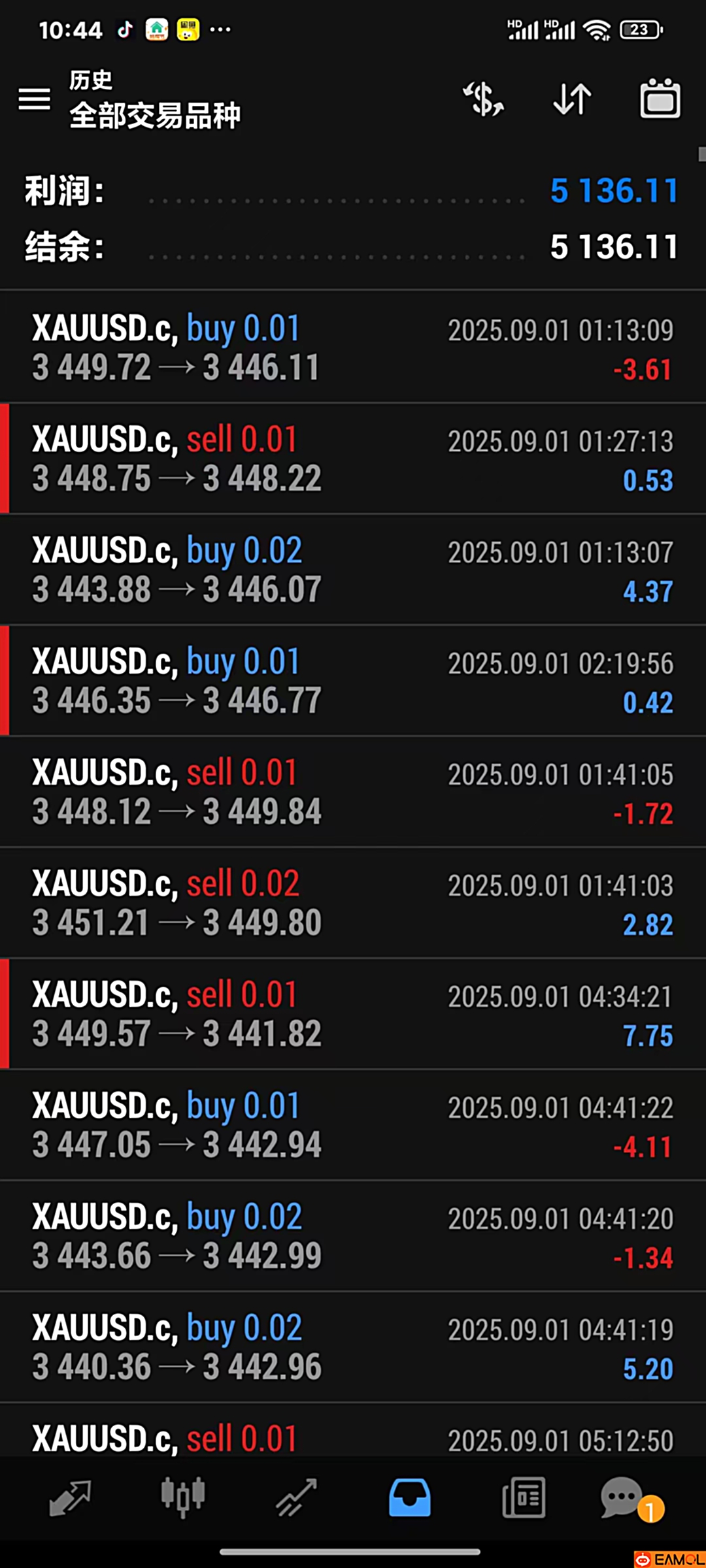Viewport: 706px width, 1568px height.
Task: Open the buy 0.01 trade with -3.61 loss
Action: (x=353, y=348)
